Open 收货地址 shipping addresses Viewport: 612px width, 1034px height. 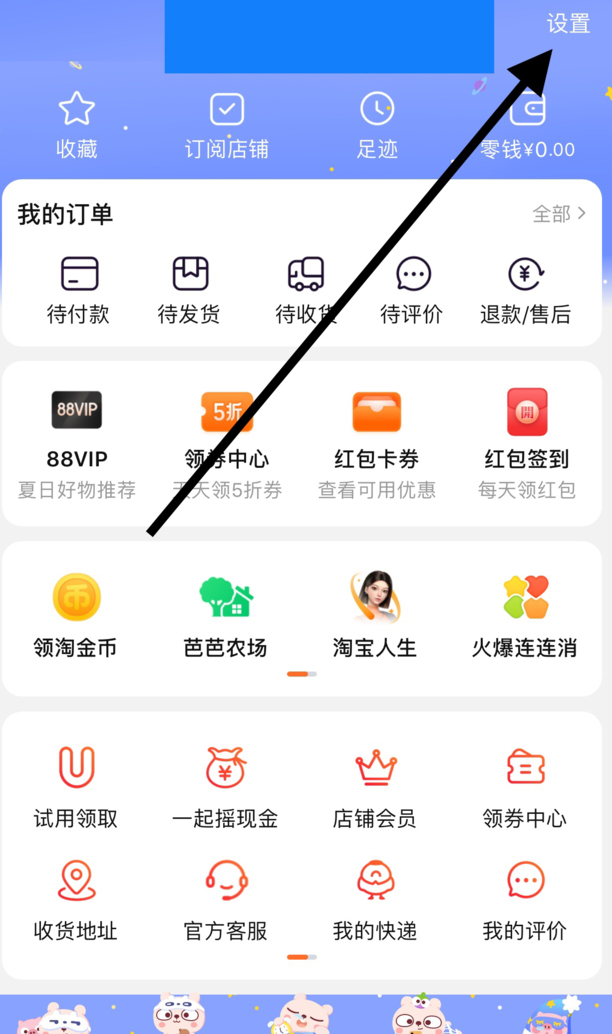point(76,898)
